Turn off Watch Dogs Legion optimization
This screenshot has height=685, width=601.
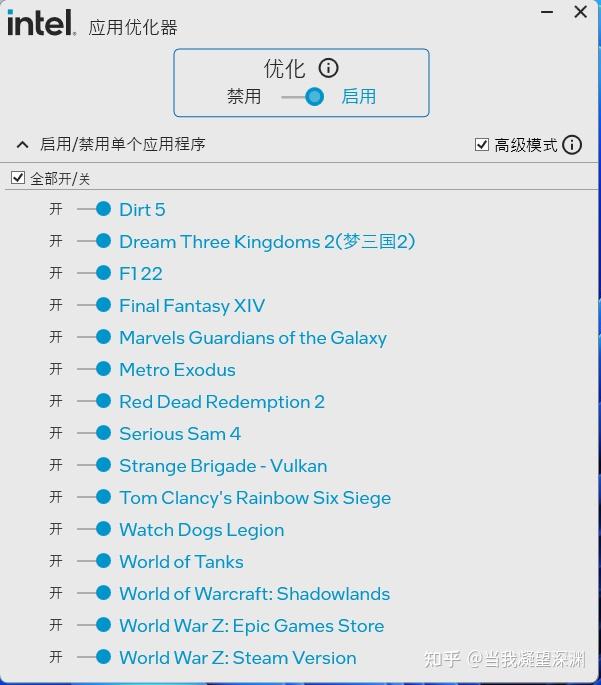[95, 529]
